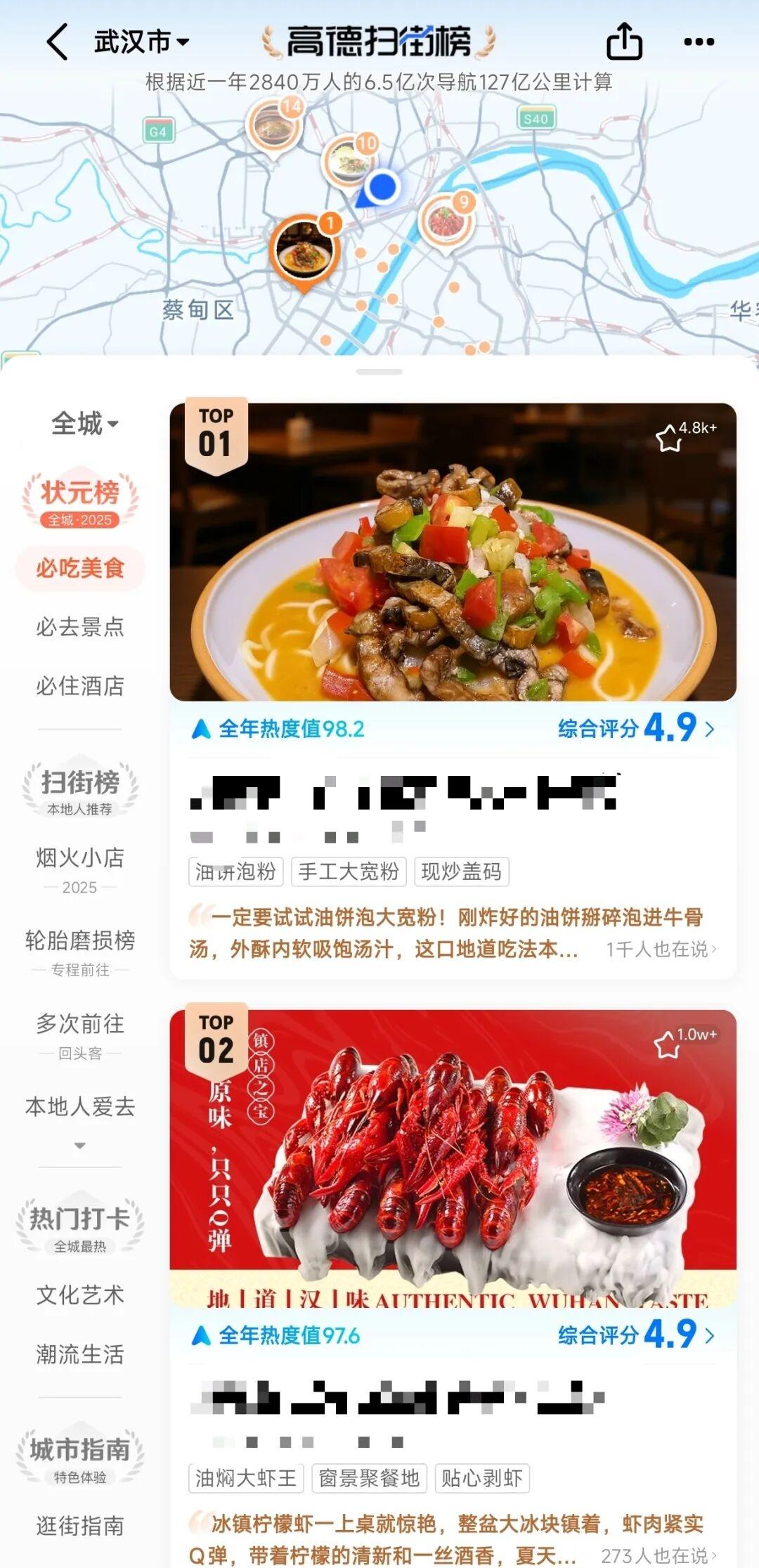The image size is (759, 1568).
Task: Favorite the TOP 01 restaurant
Action: 669,439
